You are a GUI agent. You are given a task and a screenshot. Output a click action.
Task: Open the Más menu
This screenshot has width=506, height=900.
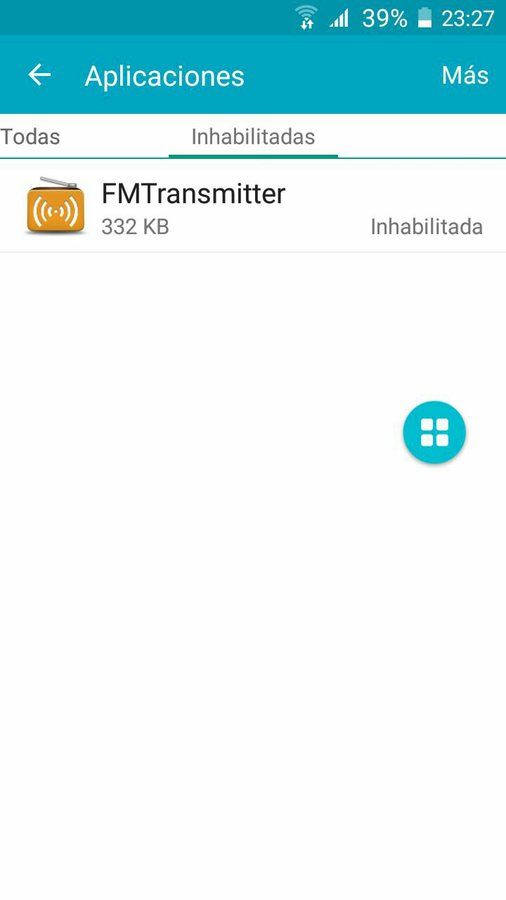[465, 75]
